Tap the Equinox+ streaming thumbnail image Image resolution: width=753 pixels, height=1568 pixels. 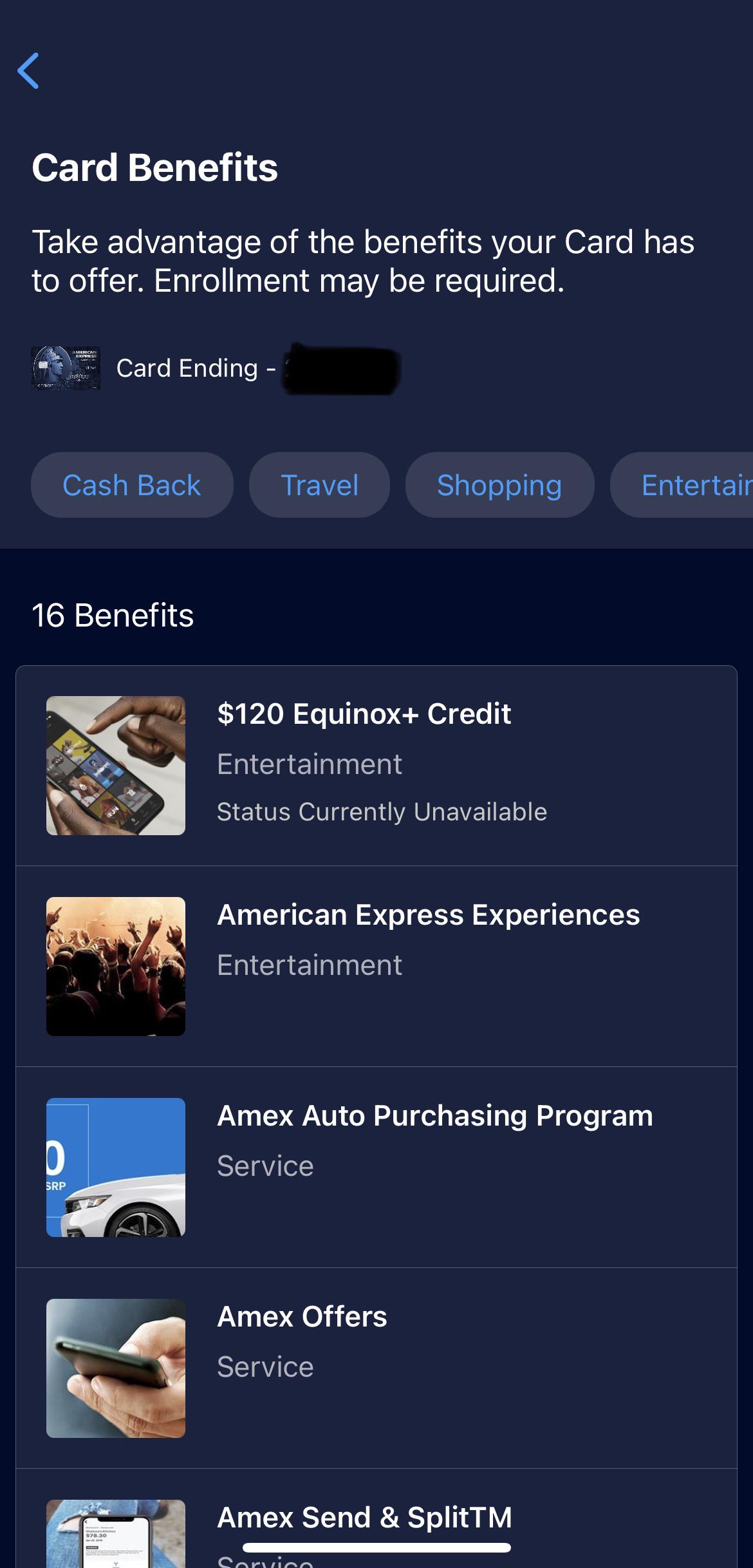[115, 764]
